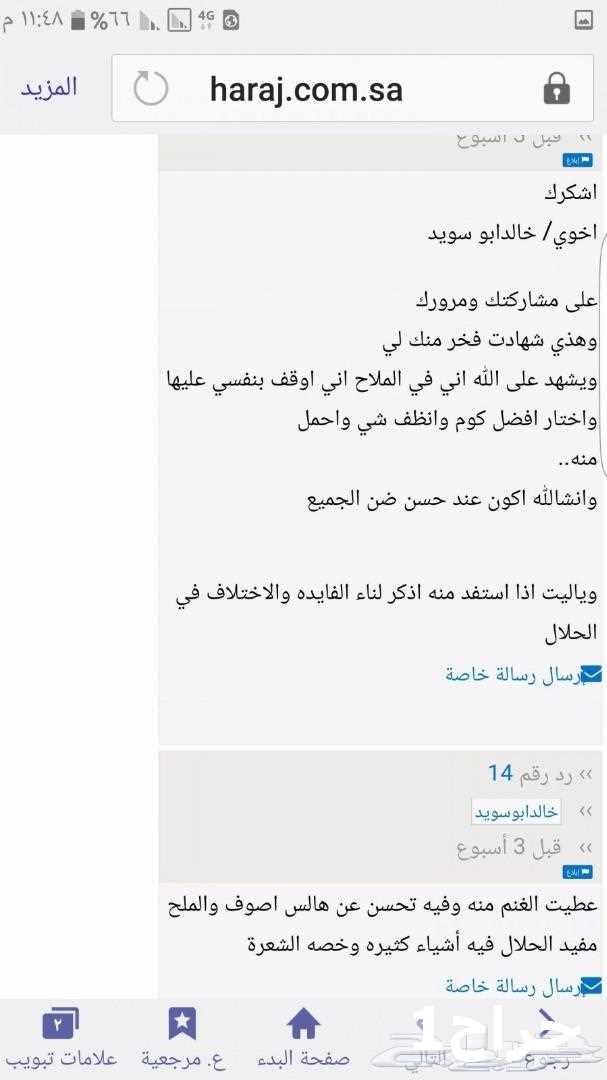The width and height of the screenshot is (607, 1080).
Task: Report the reply thanking خالدابو سويد
Action: point(577,161)
